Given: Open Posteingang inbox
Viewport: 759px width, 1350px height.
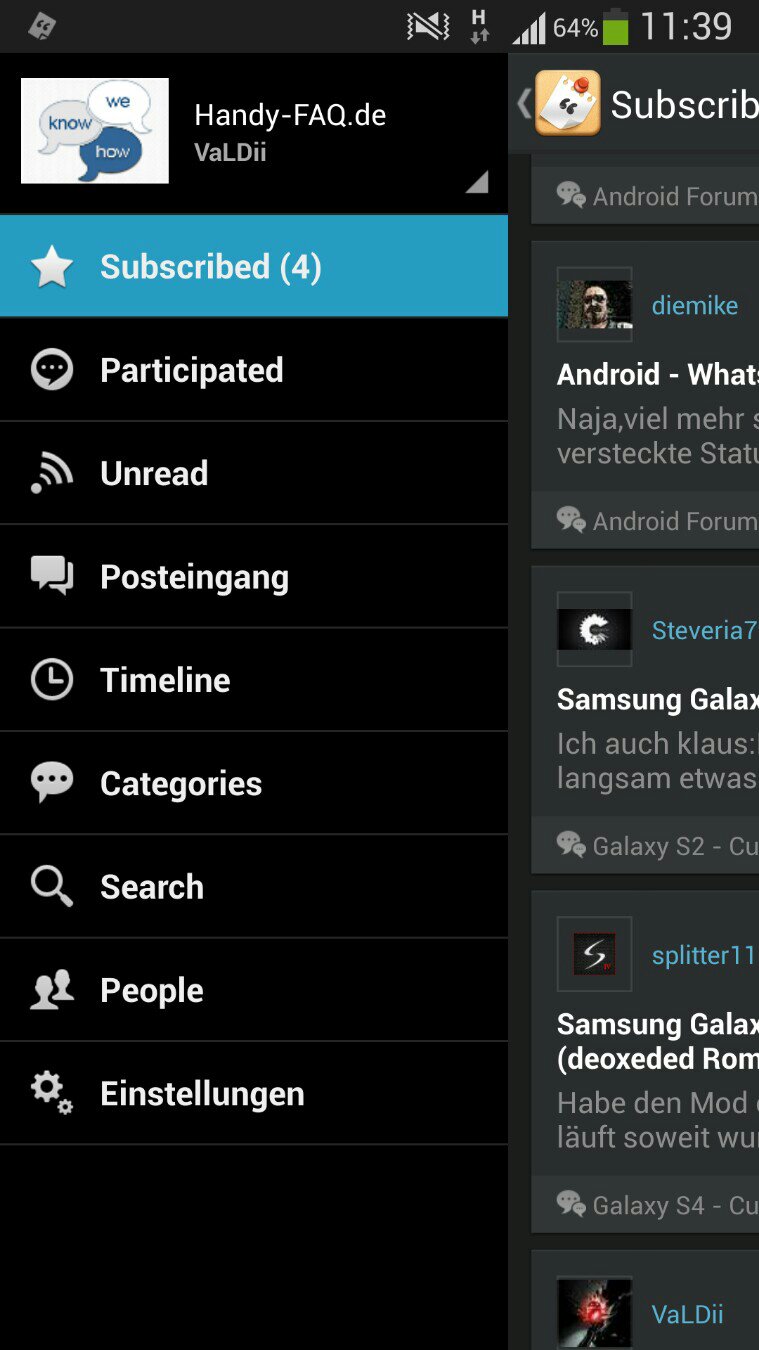Looking at the screenshot, I should [254, 577].
